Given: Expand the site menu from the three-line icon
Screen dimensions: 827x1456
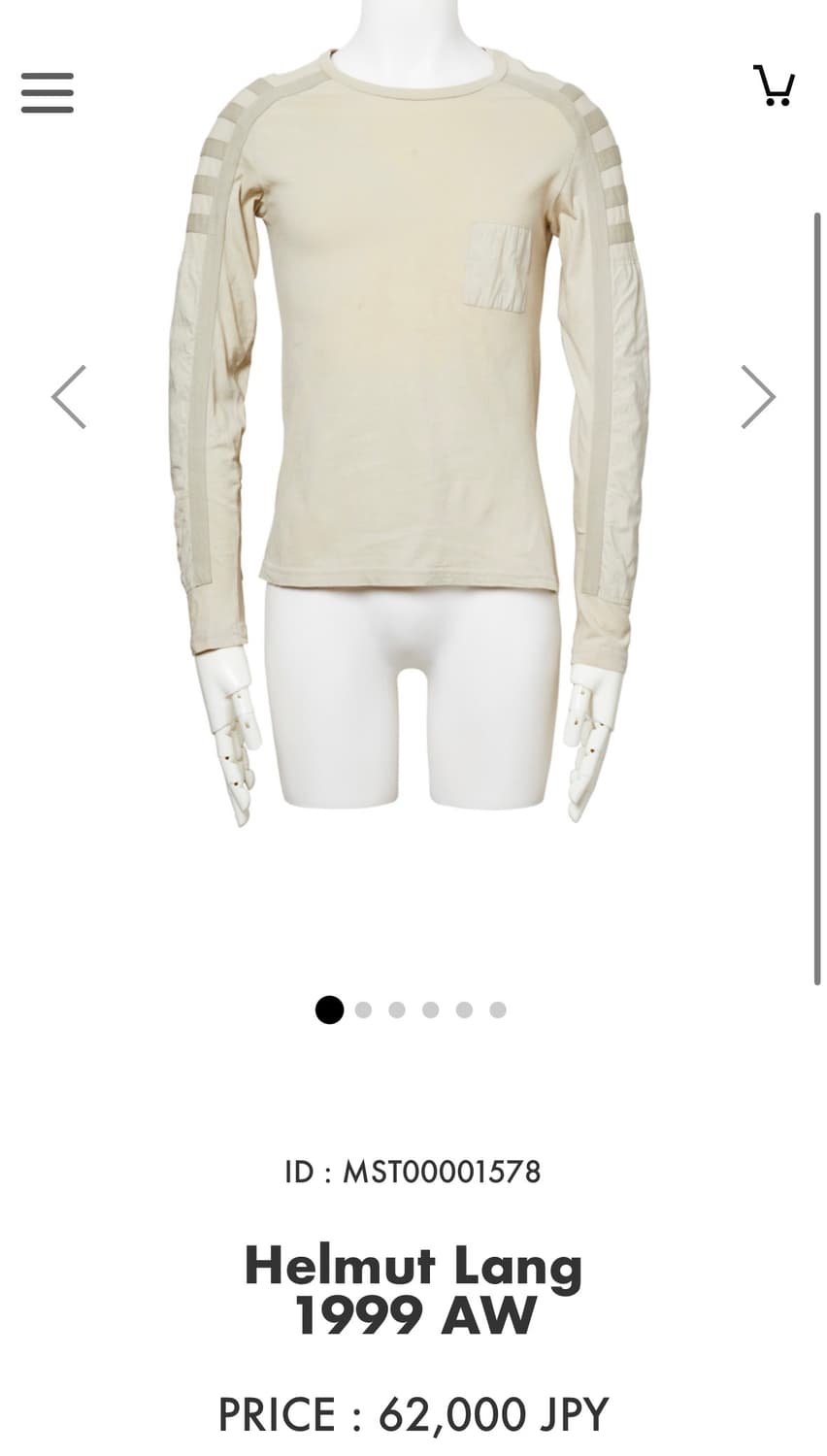Looking at the screenshot, I should click(x=46, y=94).
